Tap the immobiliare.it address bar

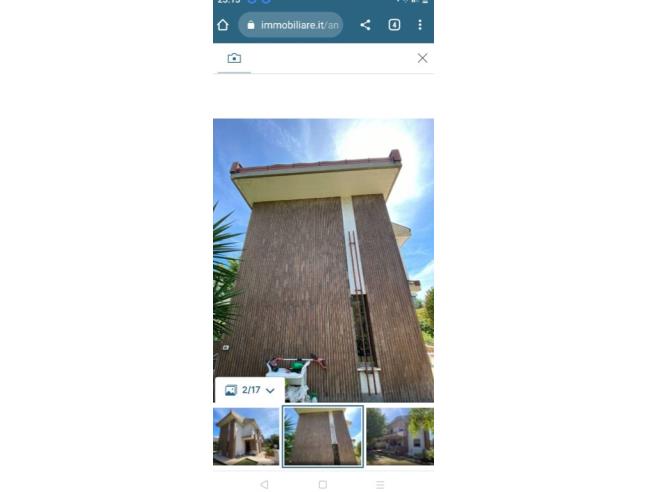291,25
